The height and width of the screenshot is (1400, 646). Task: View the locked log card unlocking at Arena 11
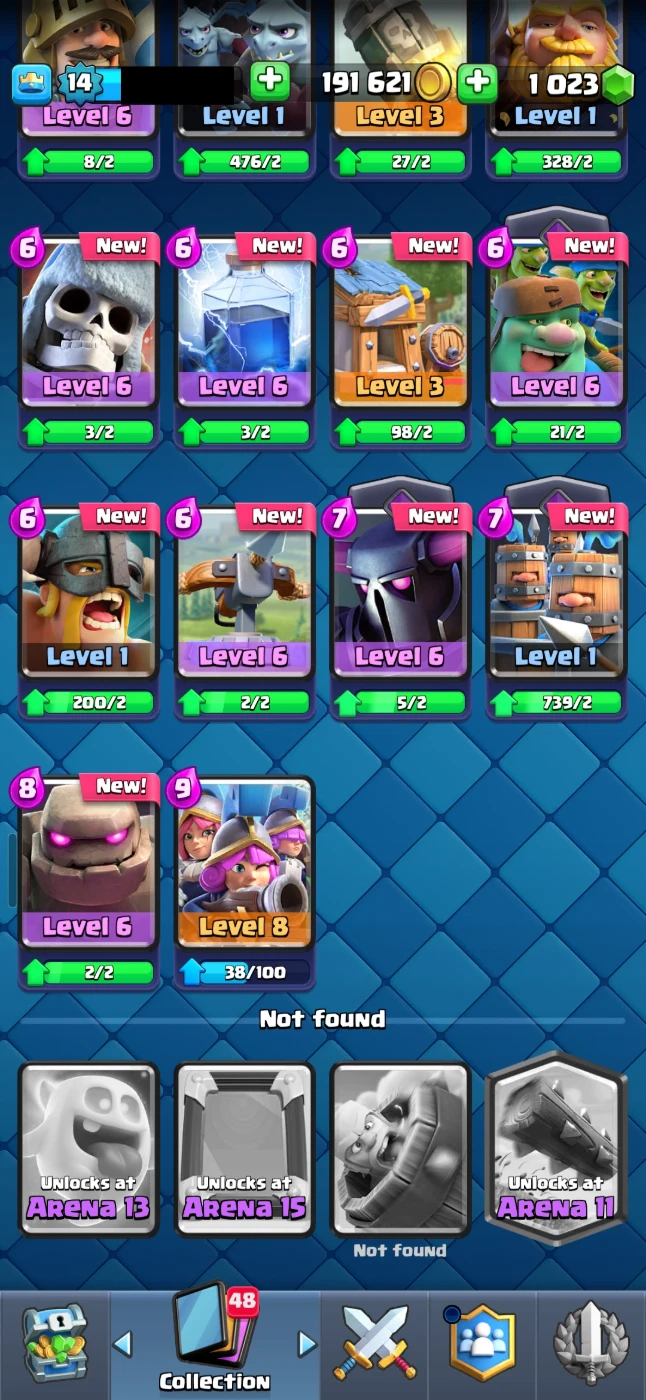click(x=556, y=1148)
